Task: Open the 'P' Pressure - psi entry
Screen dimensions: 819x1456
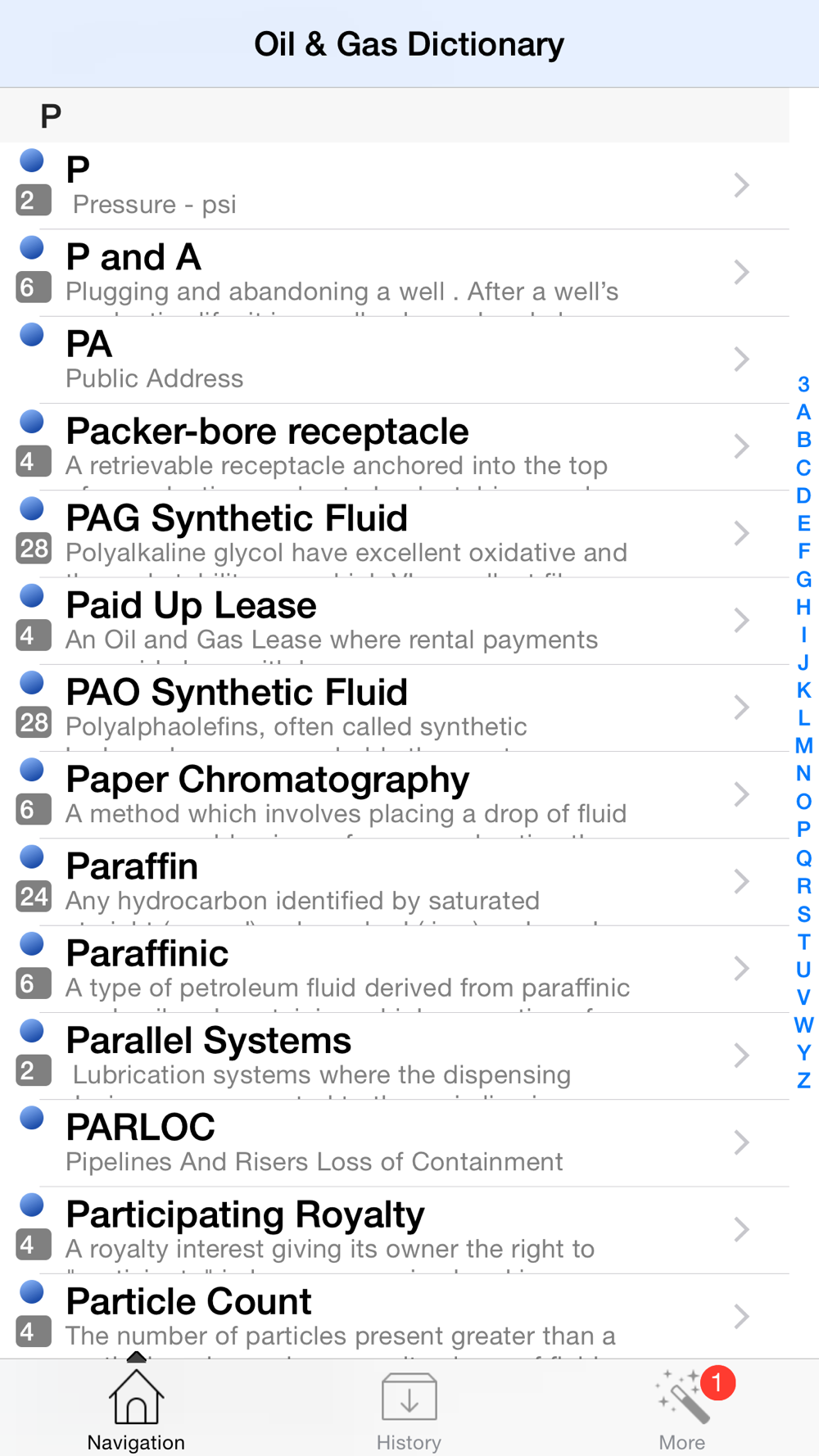Action: (395, 186)
